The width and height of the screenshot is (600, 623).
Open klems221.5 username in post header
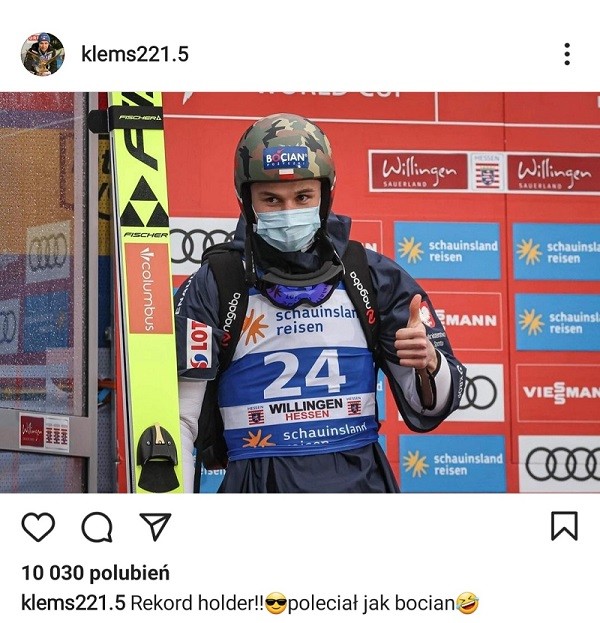[134, 54]
